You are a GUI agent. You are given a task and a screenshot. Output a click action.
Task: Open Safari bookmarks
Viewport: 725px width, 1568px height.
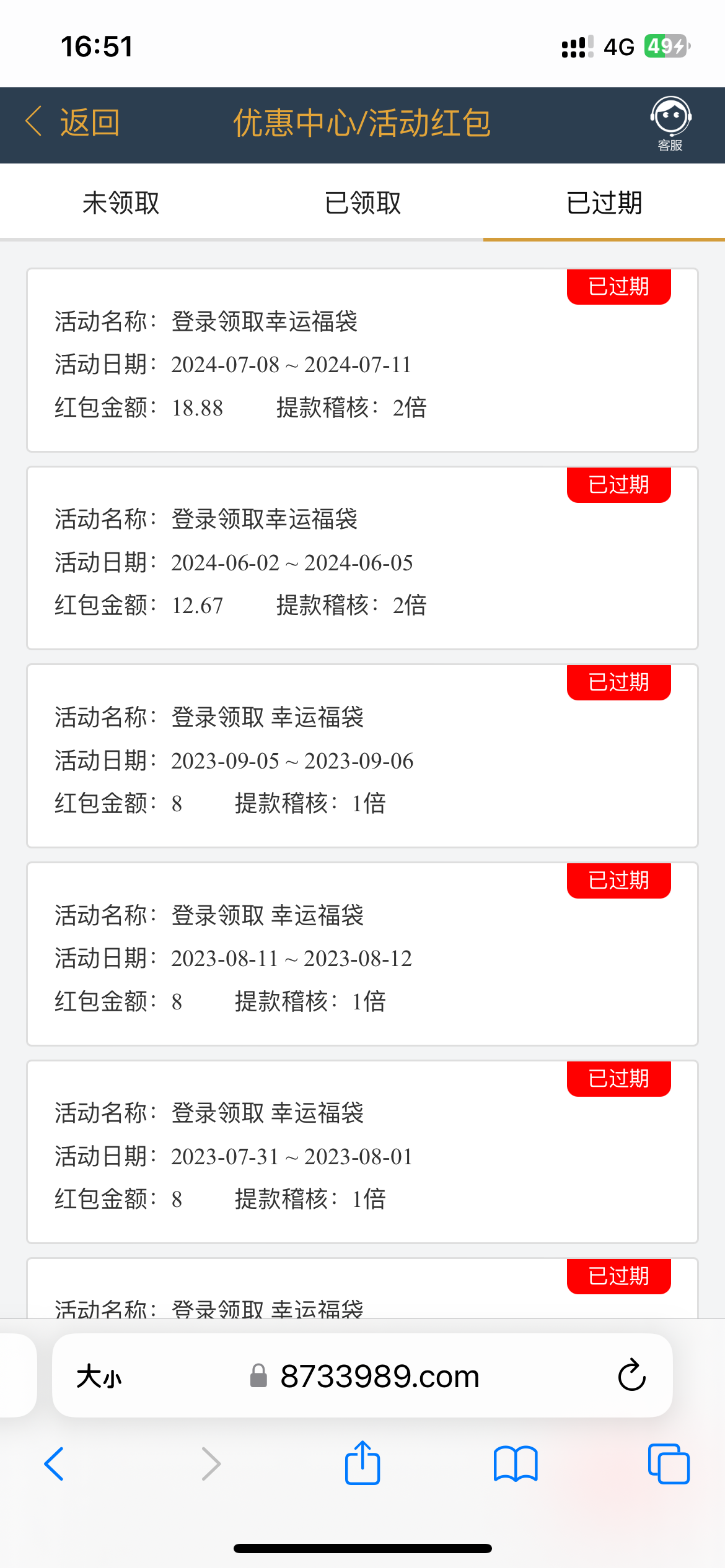[x=516, y=1465]
